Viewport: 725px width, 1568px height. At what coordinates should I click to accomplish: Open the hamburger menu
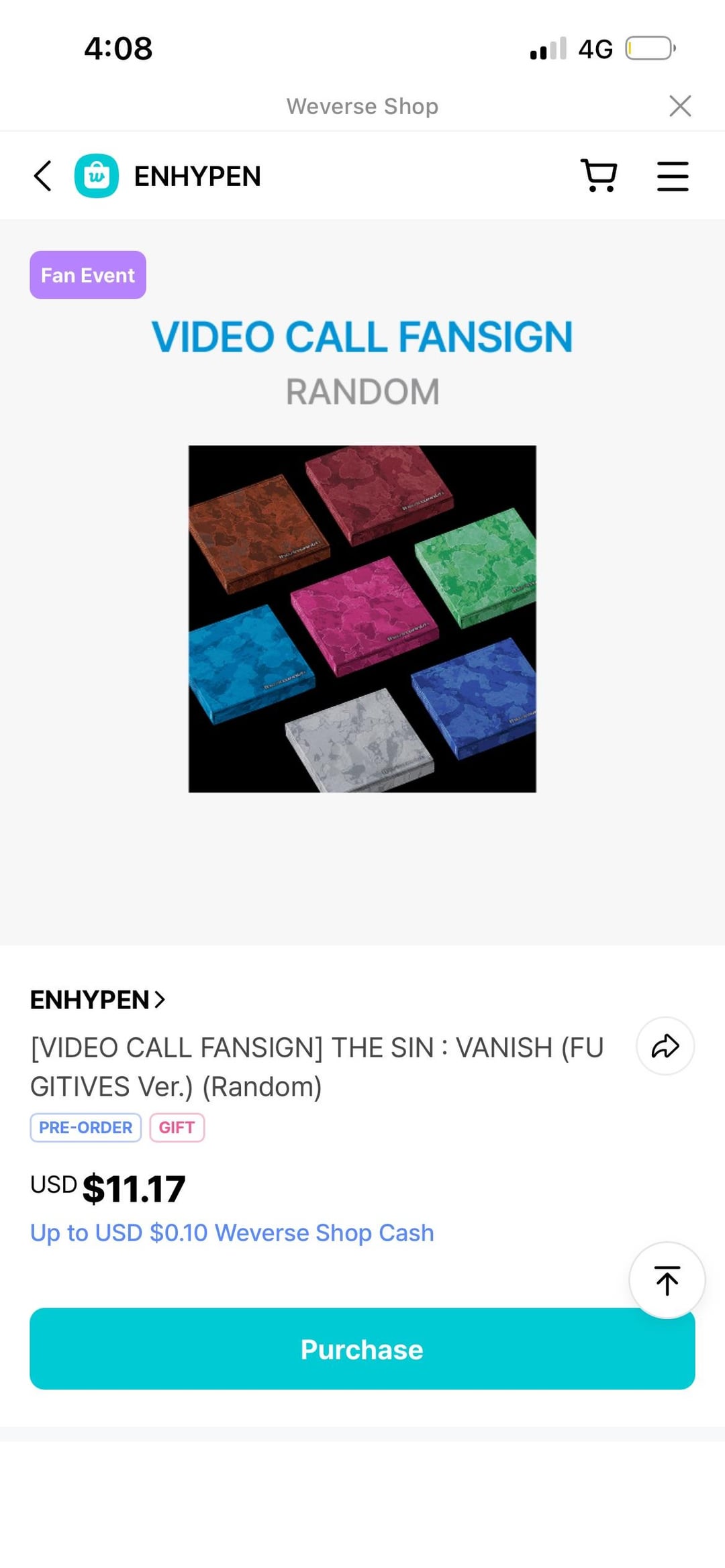coord(672,176)
